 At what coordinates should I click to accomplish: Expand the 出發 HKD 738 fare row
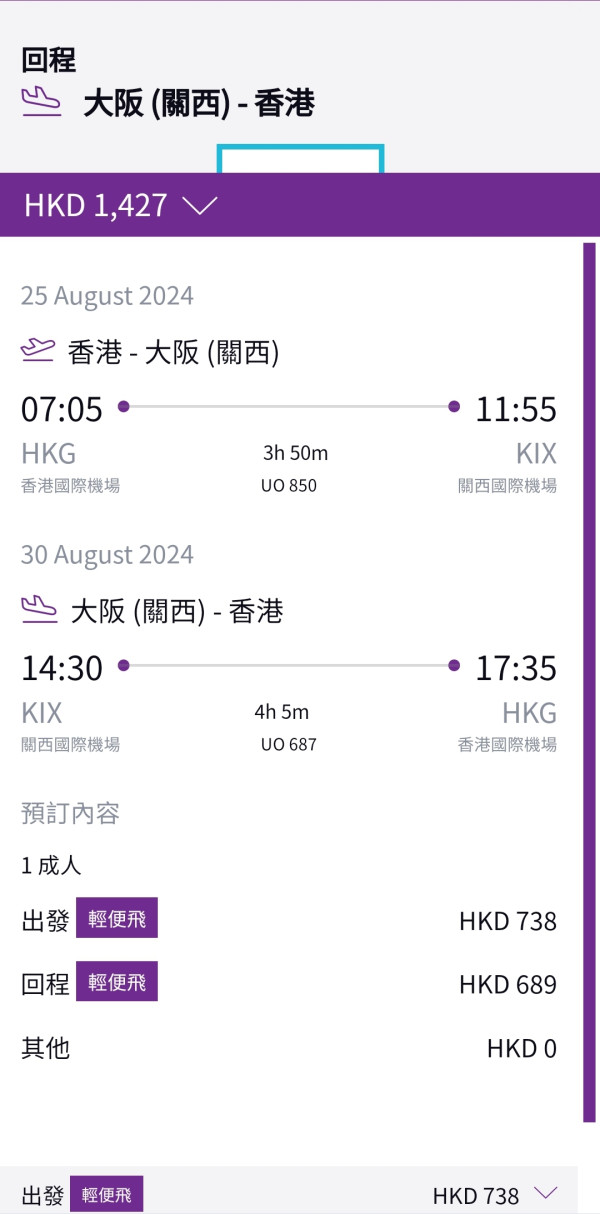point(544,1193)
